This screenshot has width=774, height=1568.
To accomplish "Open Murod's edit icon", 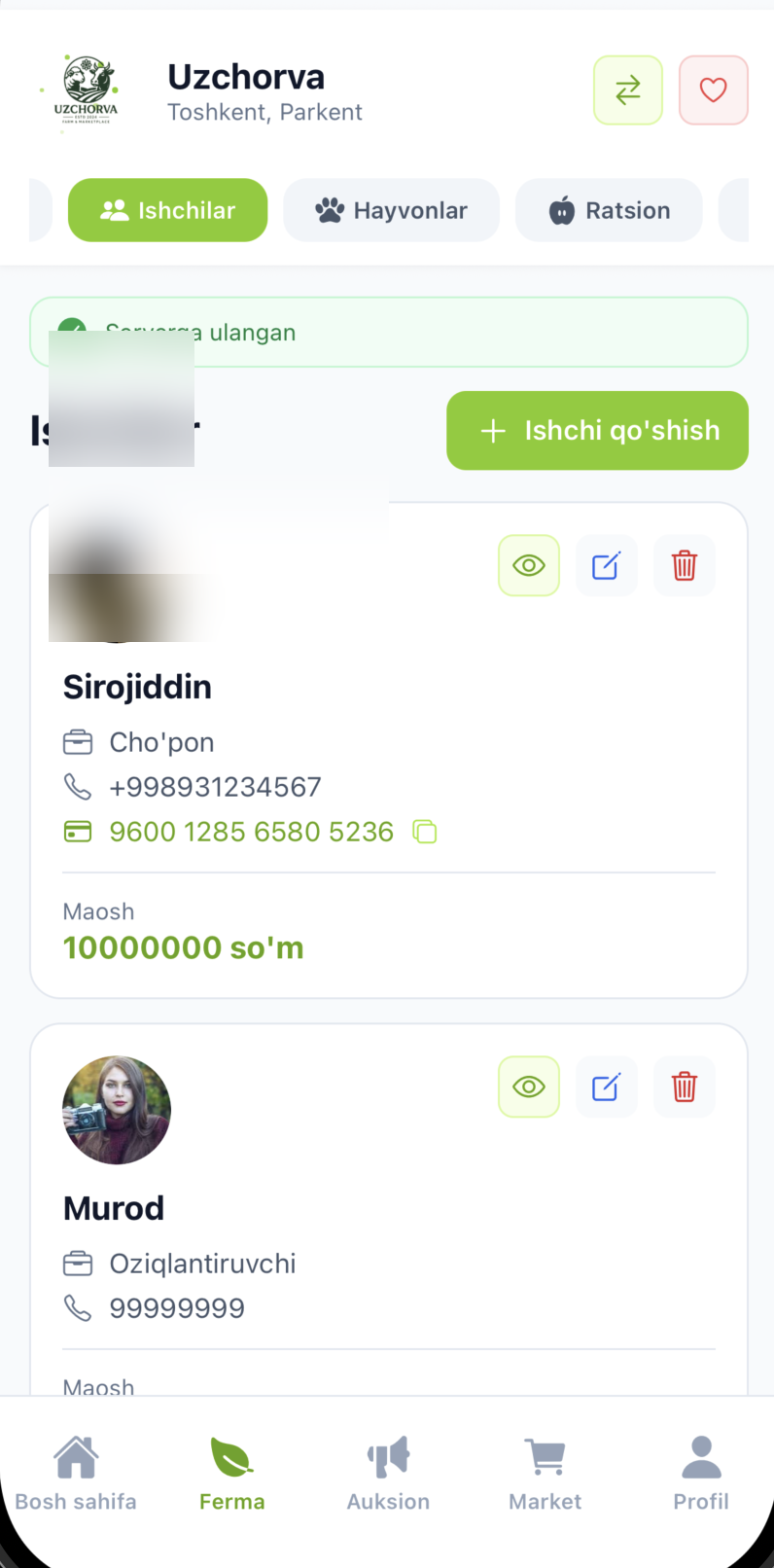I will (x=606, y=1087).
